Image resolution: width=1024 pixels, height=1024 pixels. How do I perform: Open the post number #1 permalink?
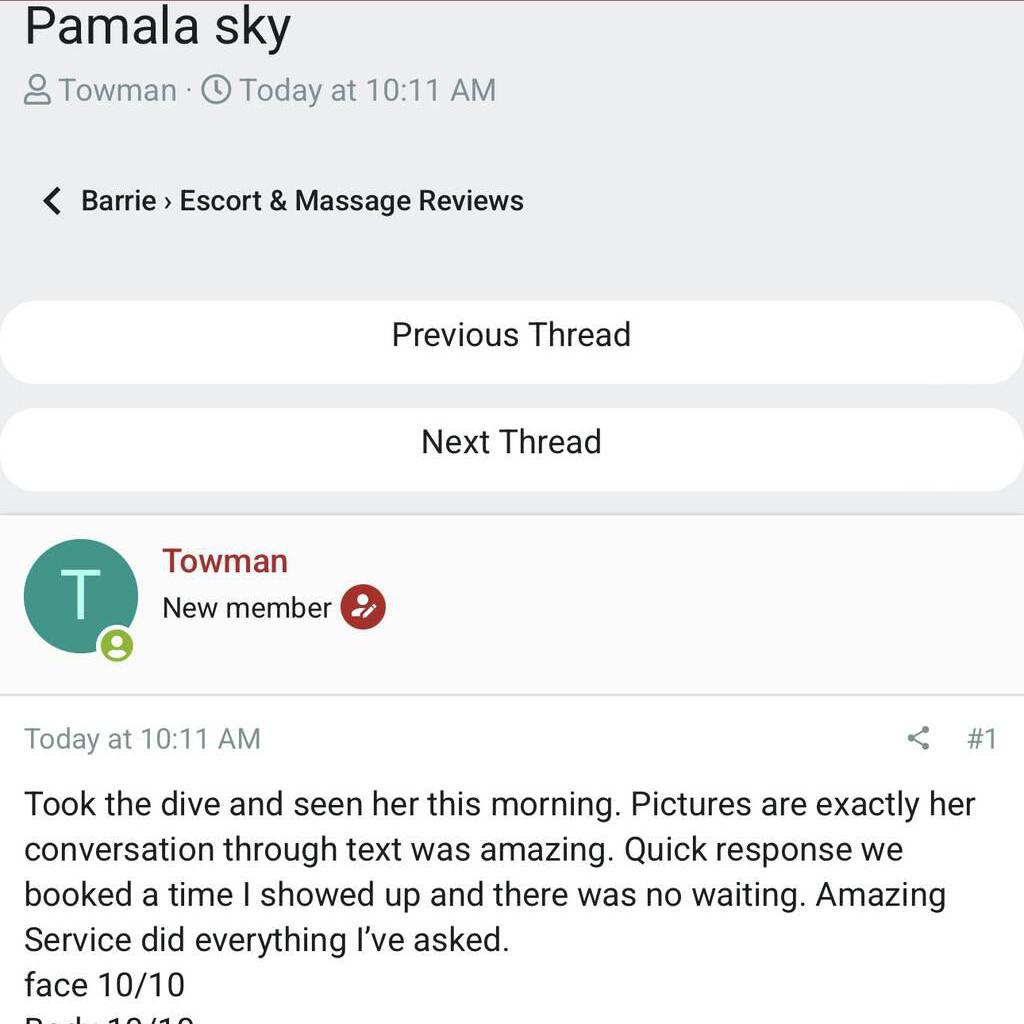point(982,739)
